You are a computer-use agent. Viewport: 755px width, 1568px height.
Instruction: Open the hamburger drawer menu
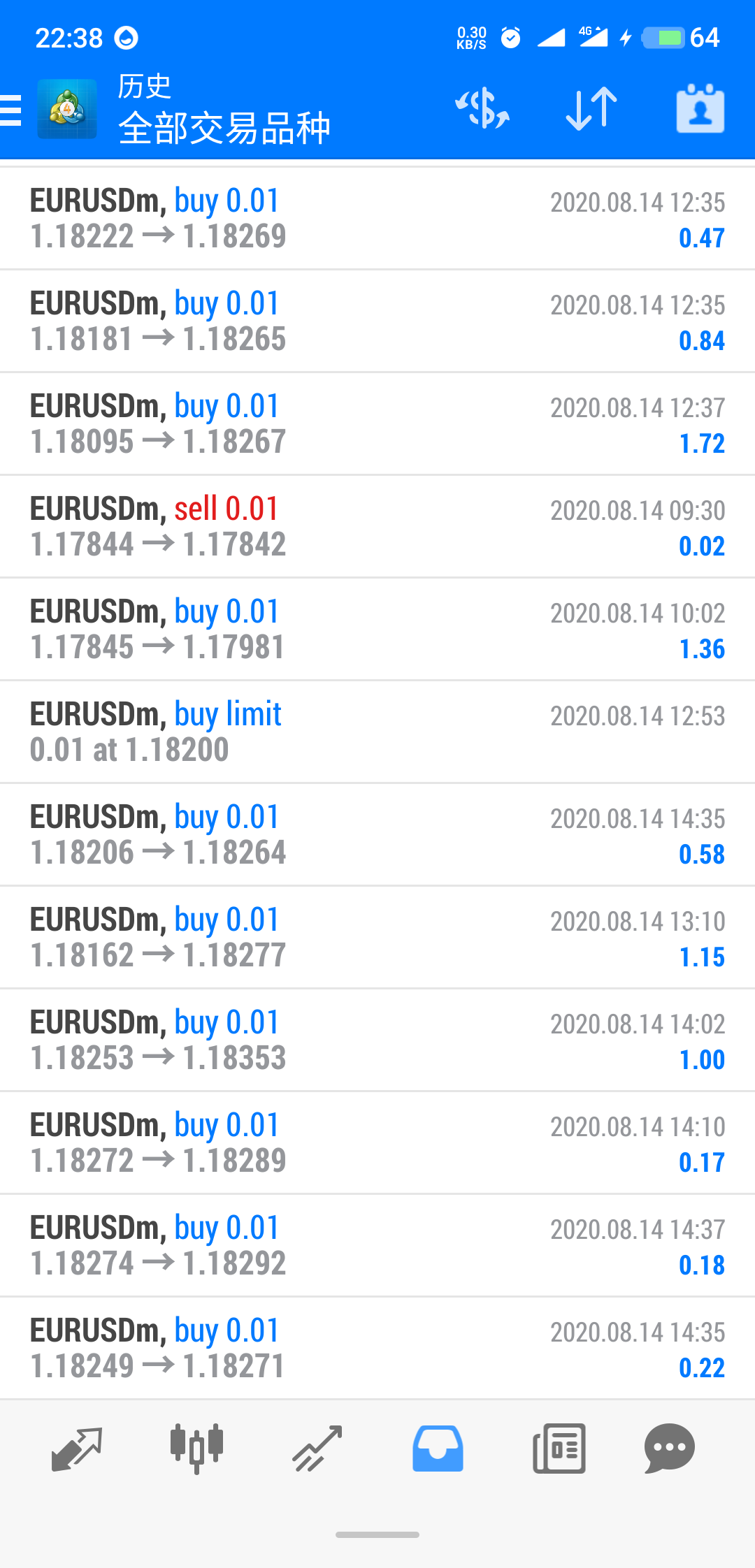[11, 110]
